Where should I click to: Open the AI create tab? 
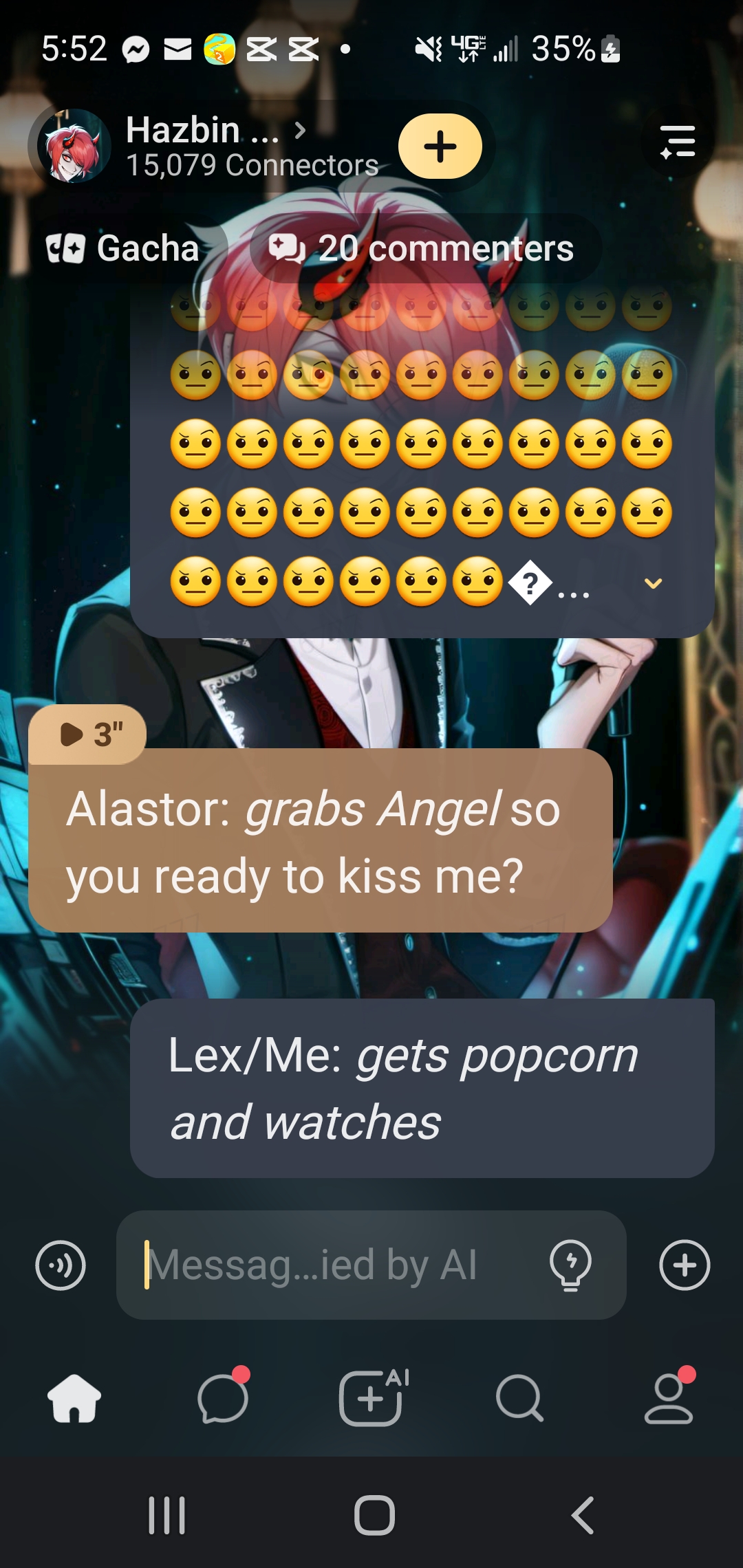tap(372, 1398)
